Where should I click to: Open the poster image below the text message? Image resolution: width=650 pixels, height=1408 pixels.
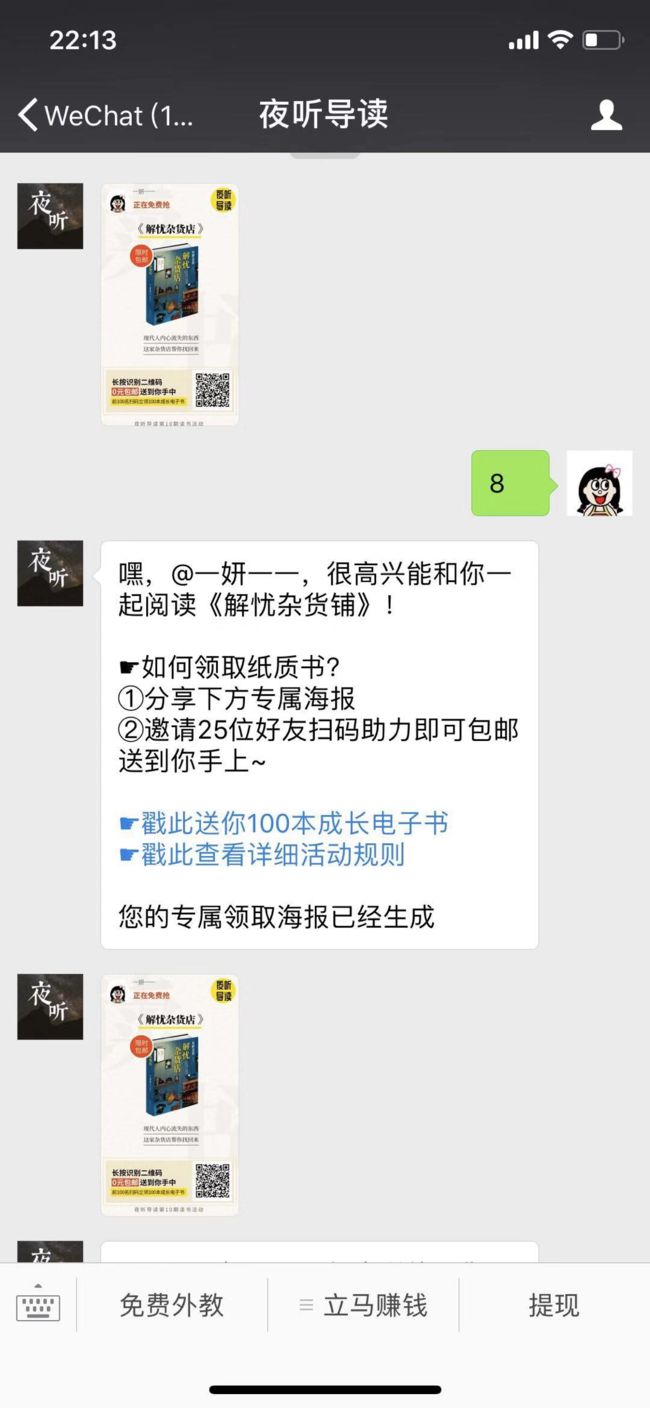(x=170, y=1094)
